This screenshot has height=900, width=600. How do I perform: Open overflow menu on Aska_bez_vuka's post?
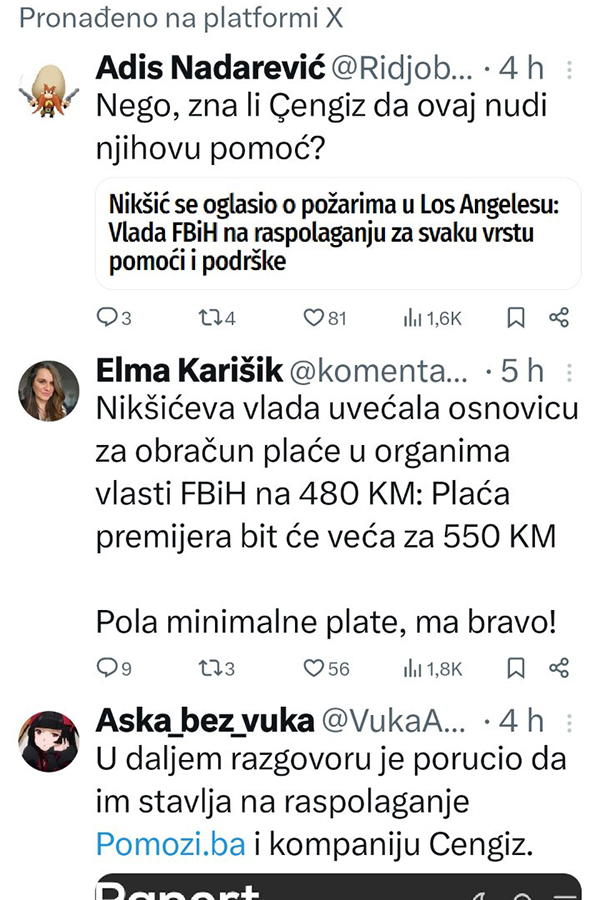[x=569, y=722]
